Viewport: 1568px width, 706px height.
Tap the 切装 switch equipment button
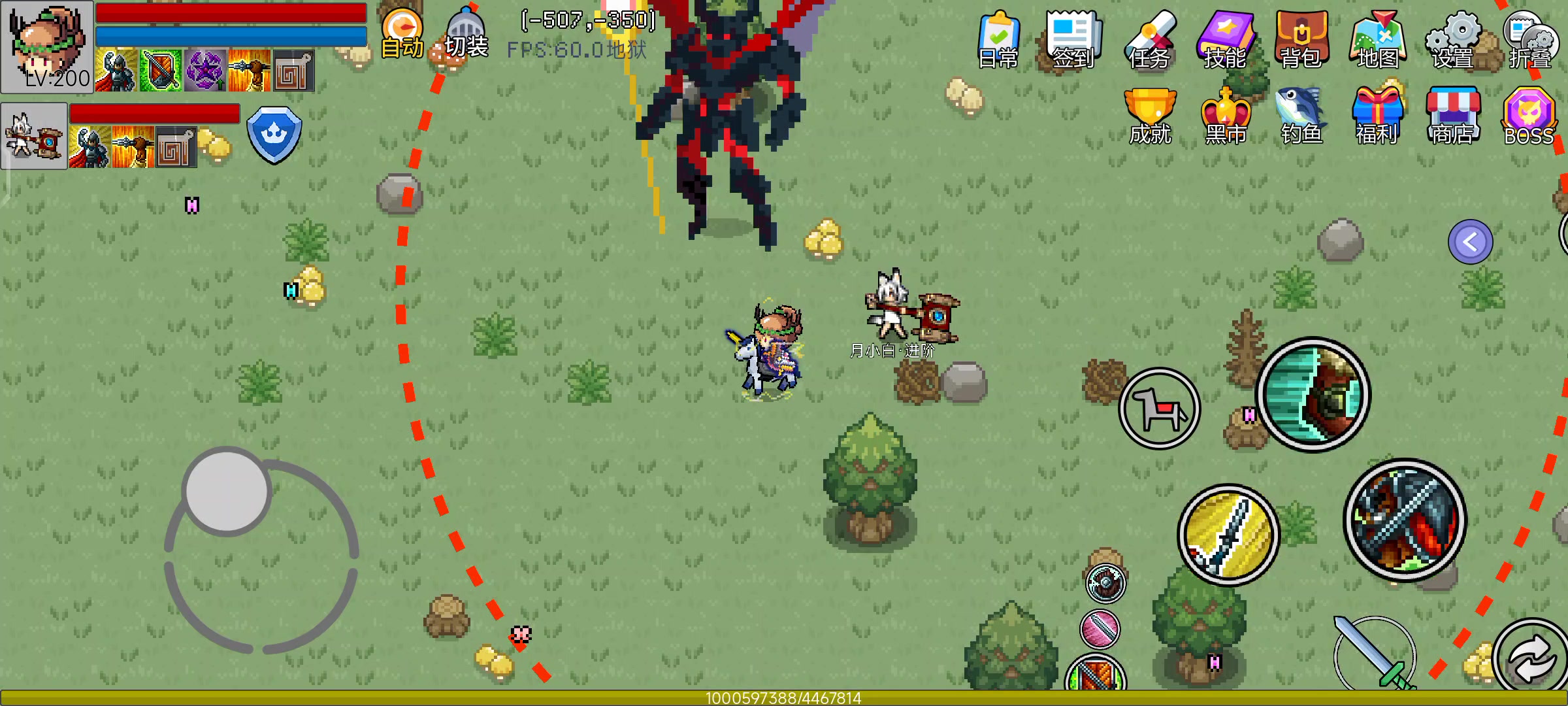466,34
